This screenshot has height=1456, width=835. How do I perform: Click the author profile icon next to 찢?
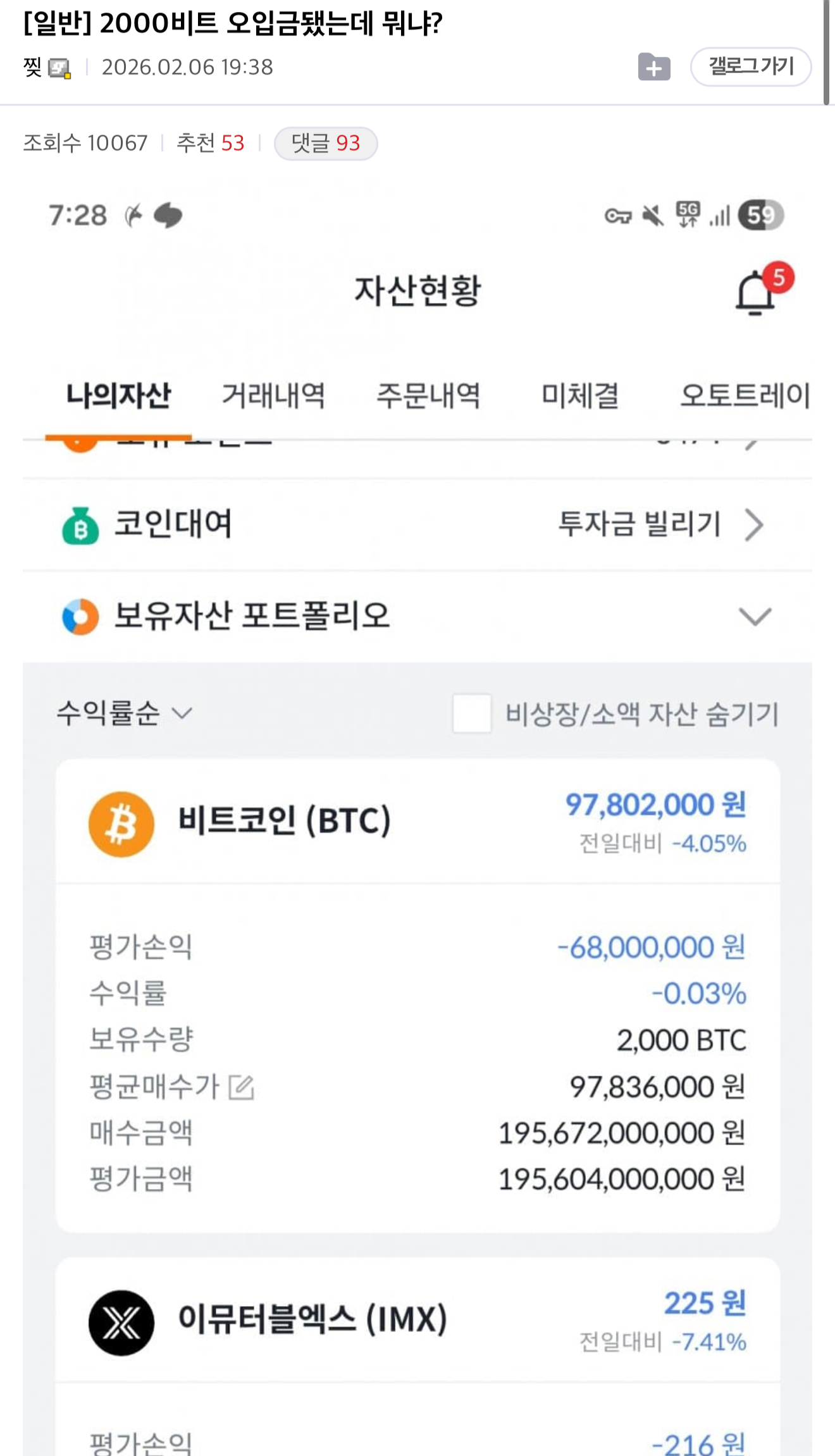click(59, 68)
